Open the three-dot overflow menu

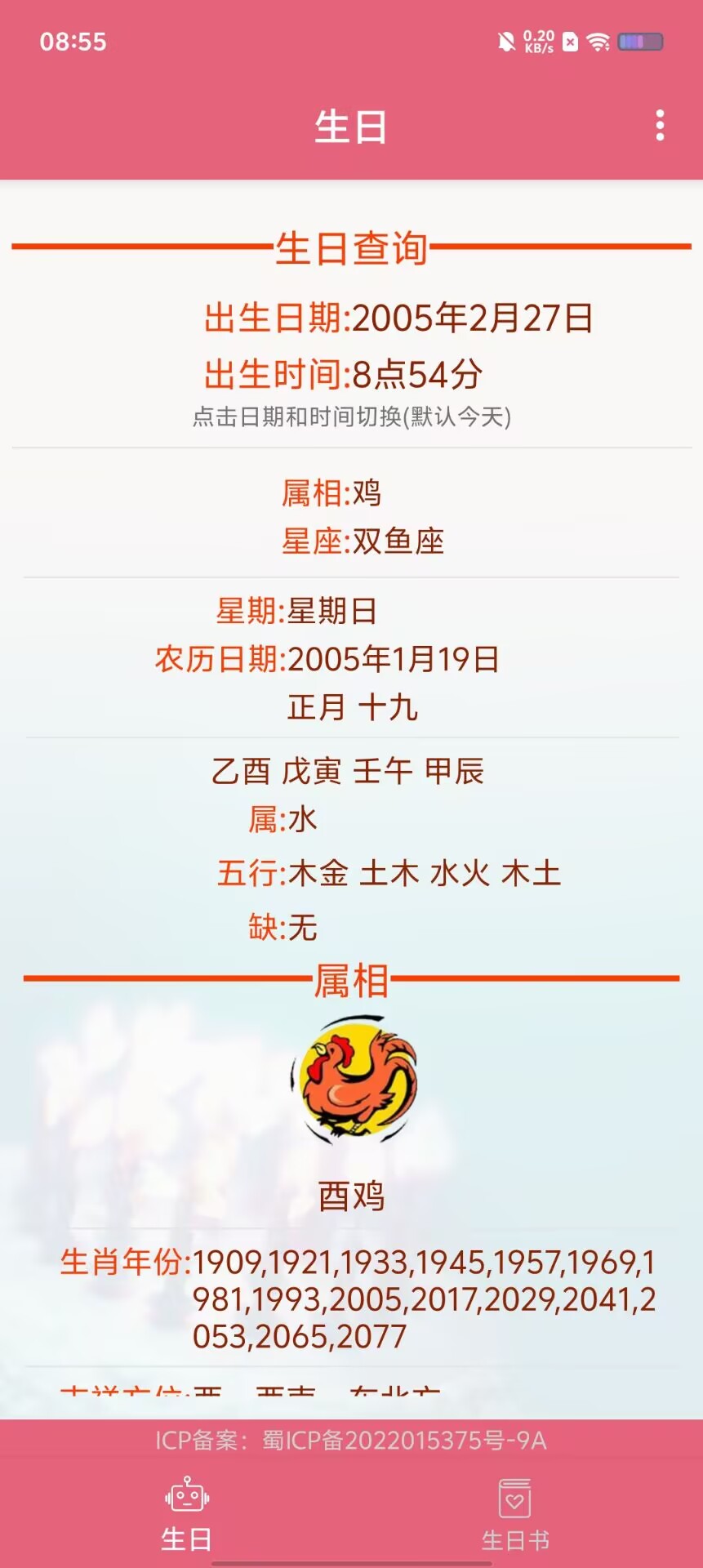point(660,126)
